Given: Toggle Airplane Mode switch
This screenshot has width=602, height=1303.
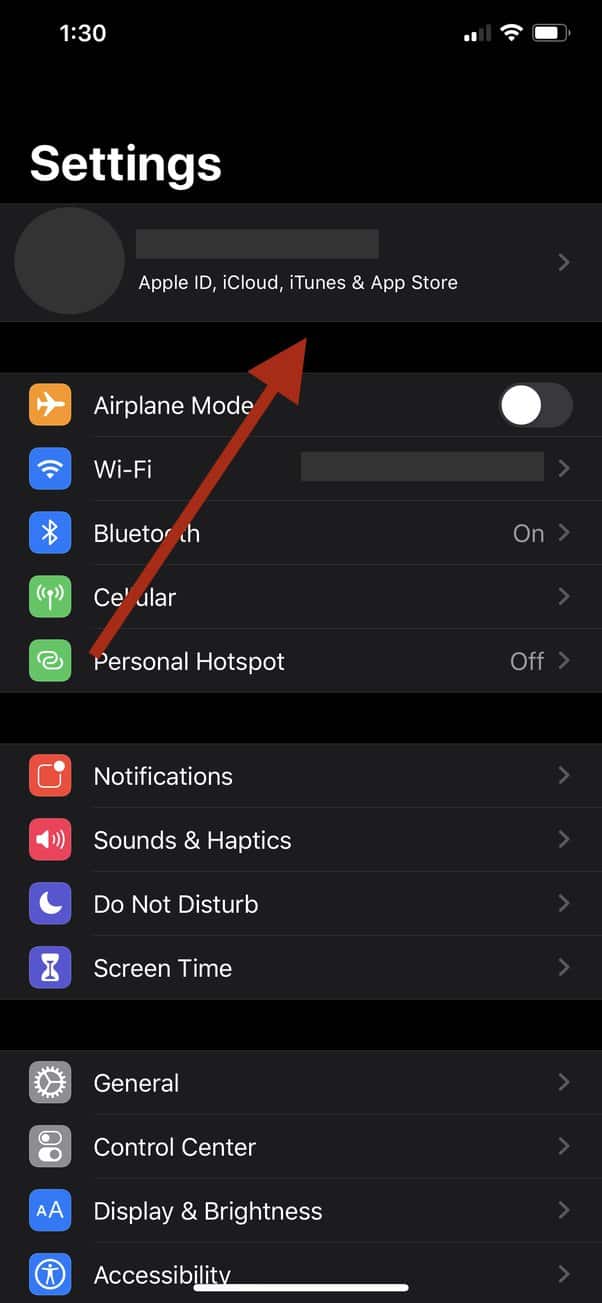Looking at the screenshot, I should (x=535, y=406).
